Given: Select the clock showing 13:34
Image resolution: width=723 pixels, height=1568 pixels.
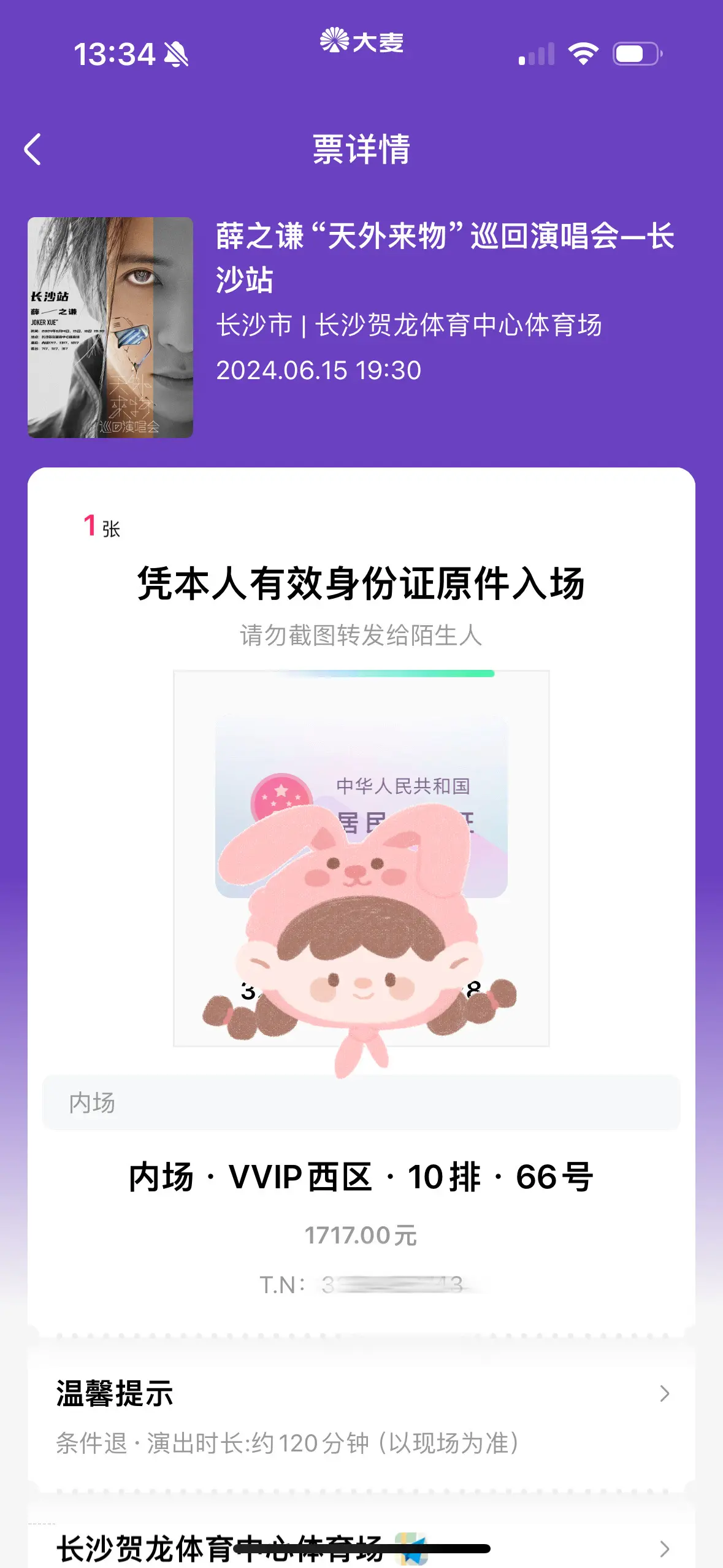Looking at the screenshot, I should [x=113, y=54].
